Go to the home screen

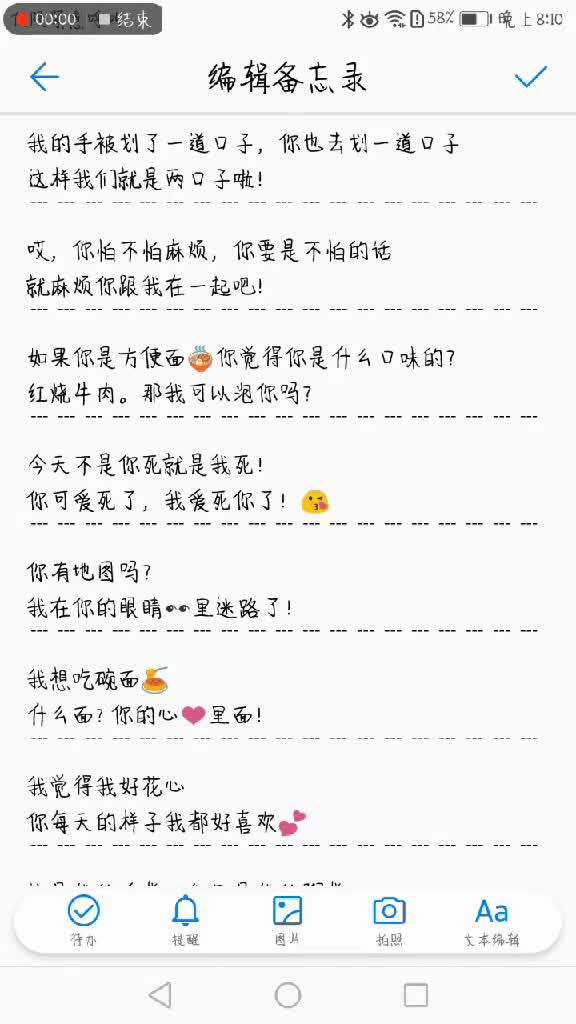(x=288, y=995)
